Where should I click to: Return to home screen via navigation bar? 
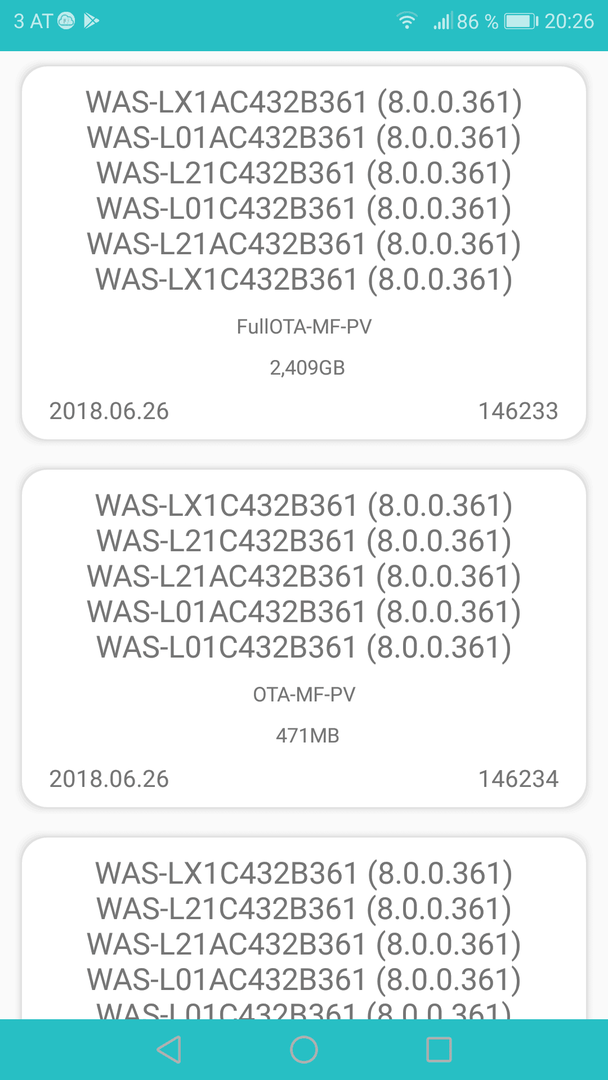pyautogui.click(x=304, y=1049)
